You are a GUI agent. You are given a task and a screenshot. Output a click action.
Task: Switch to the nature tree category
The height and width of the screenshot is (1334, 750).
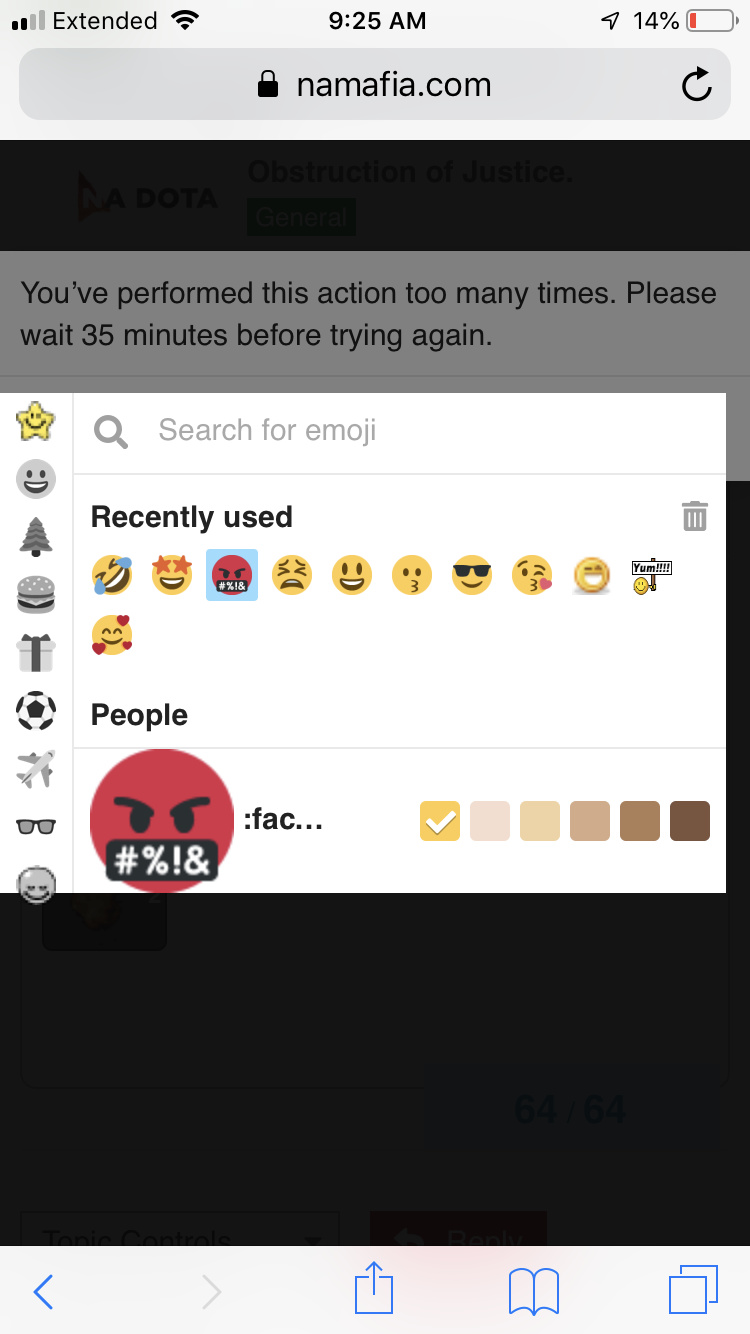tap(36, 536)
